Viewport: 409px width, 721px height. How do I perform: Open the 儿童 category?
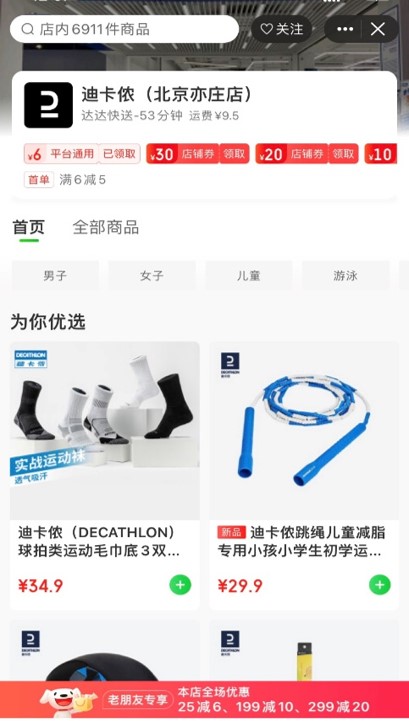pos(248,275)
